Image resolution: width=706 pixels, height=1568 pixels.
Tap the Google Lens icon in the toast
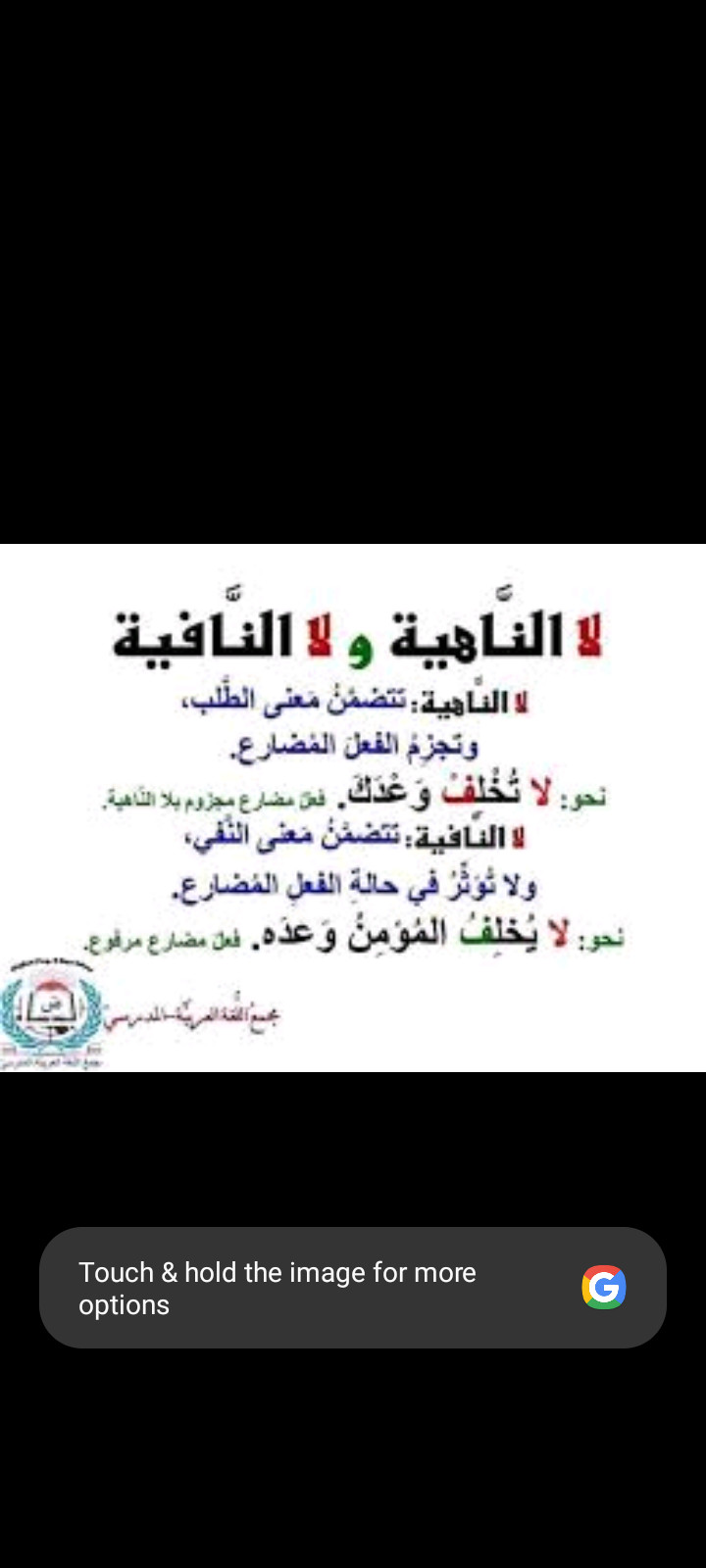coord(604,1287)
